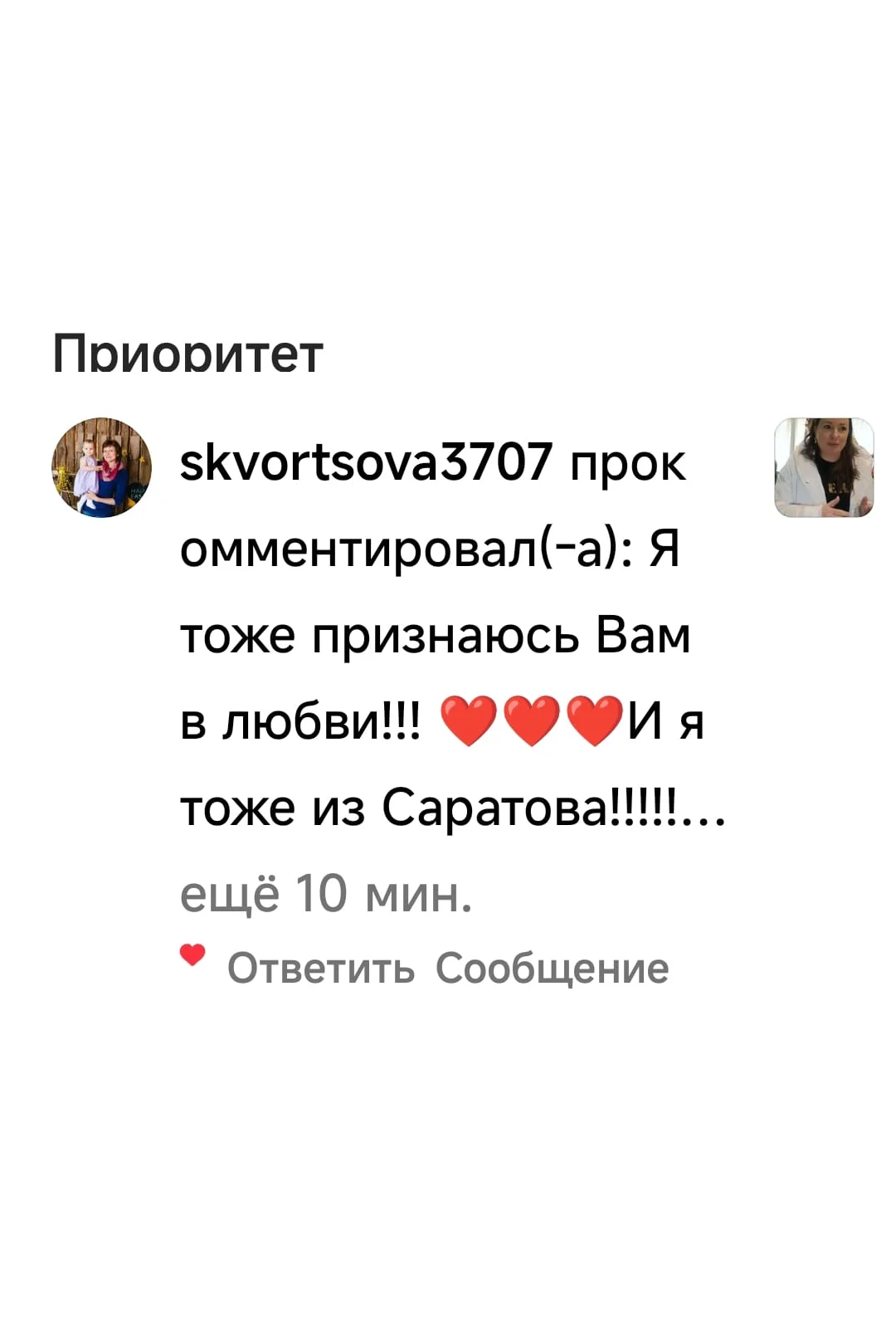896x1328 pixels.
Task: Tap Ответить to reply to the comment
Action: (320, 968)
